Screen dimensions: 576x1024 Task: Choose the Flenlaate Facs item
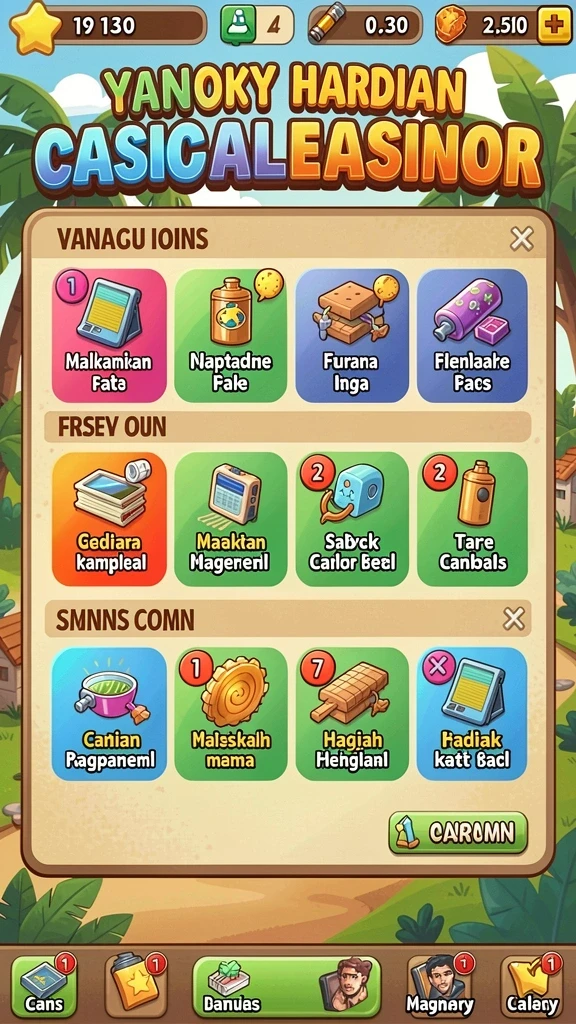coord(472,336)
